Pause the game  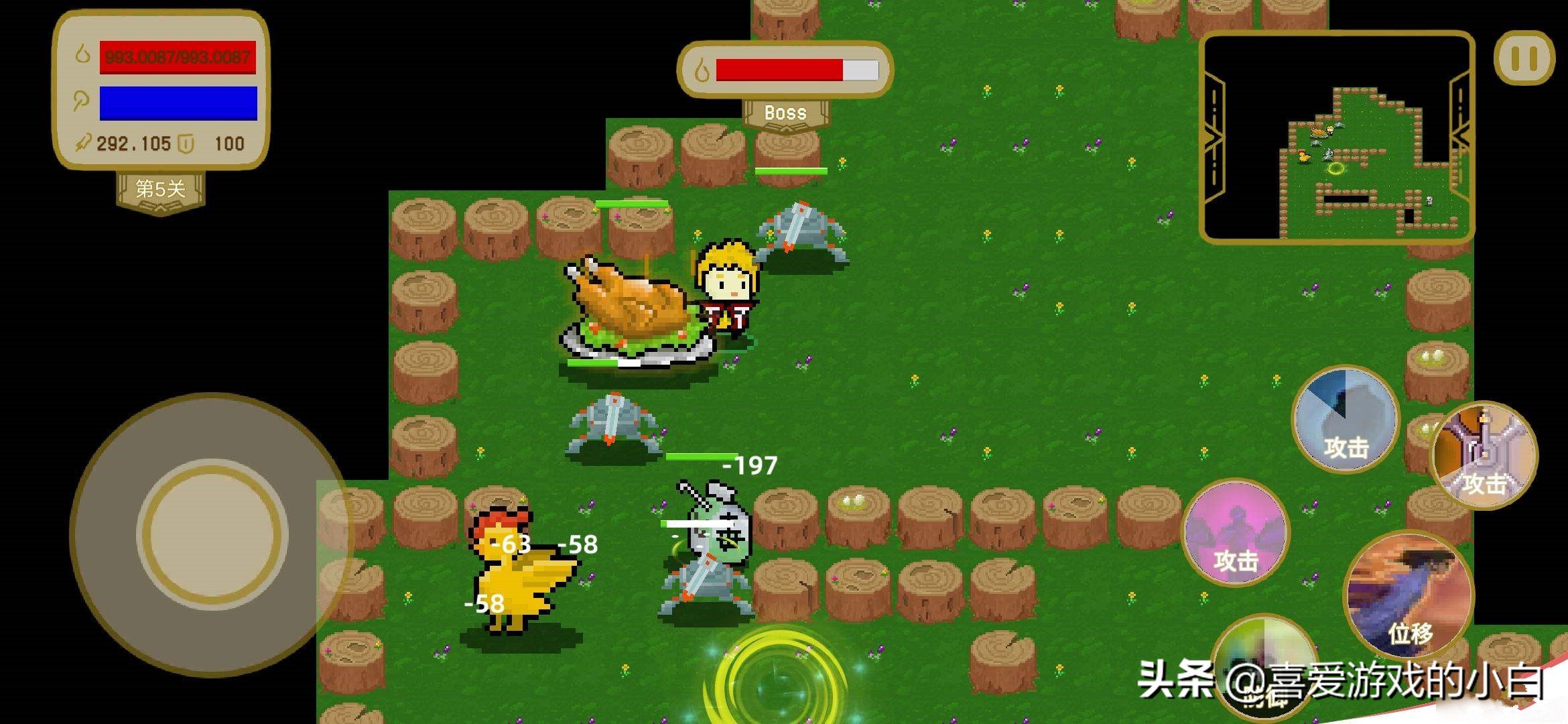[x=1524, y=58]
